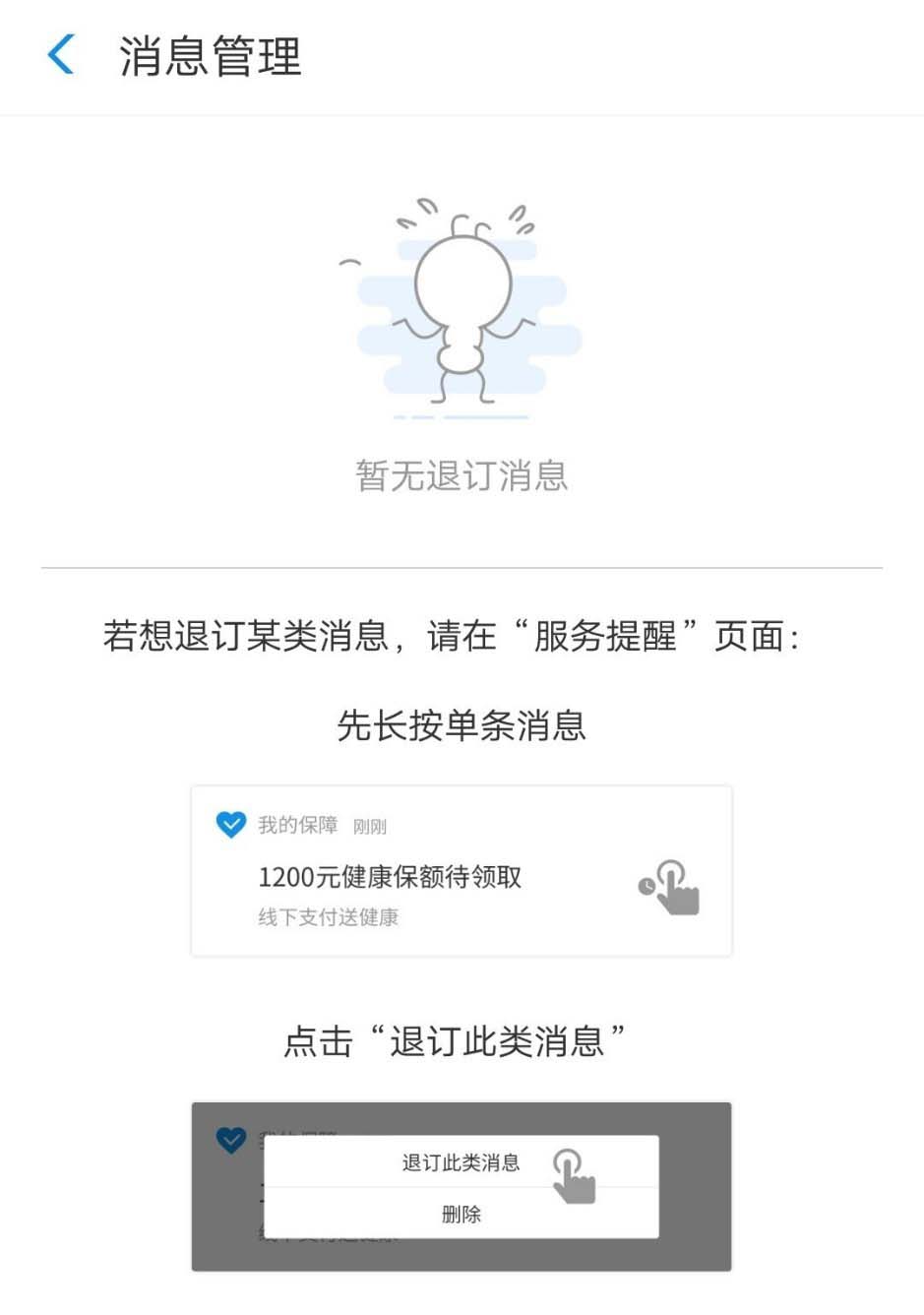Tap the back arrow icon
The image size is (924, 1315).
tap(61, 56)
